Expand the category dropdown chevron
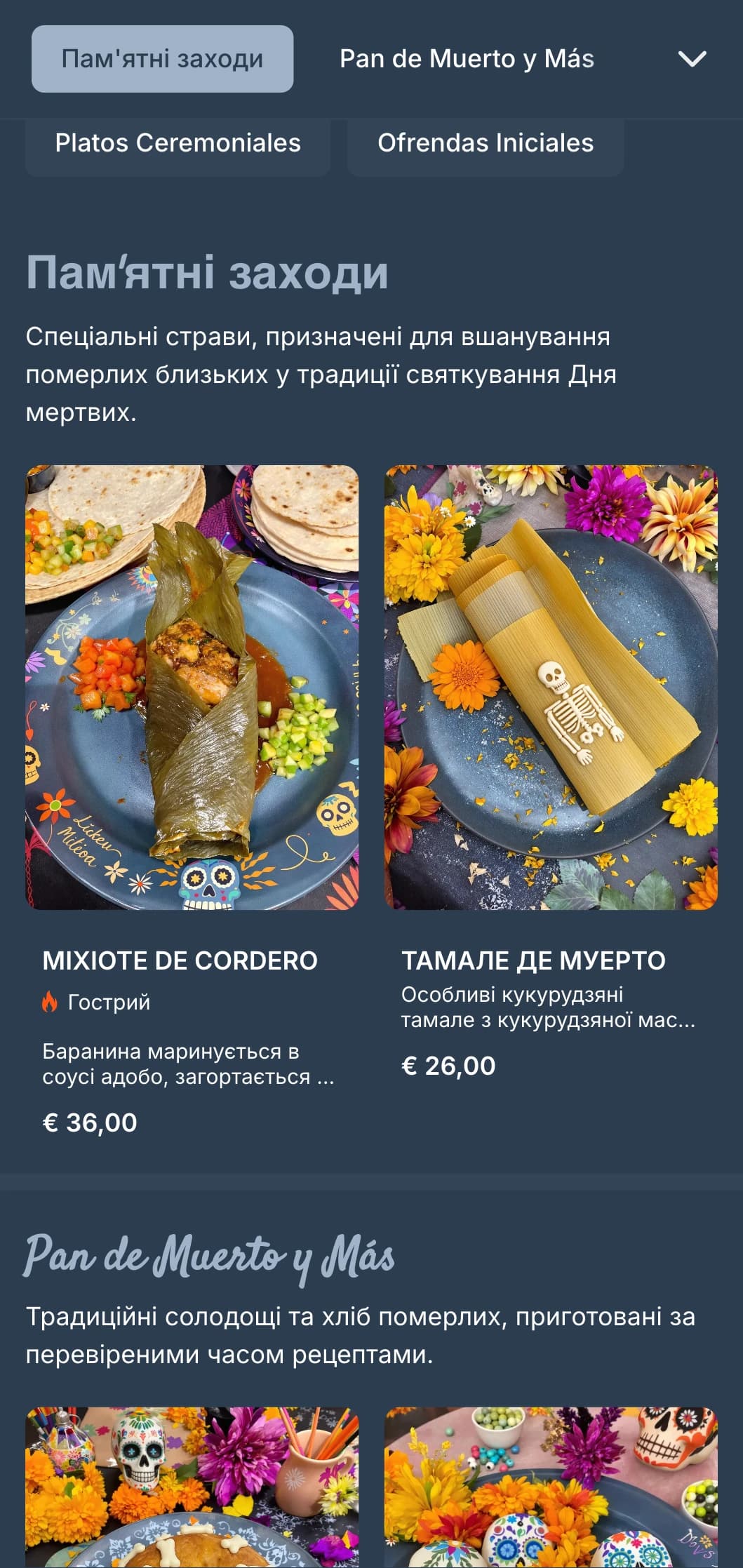 pos(692,59)
